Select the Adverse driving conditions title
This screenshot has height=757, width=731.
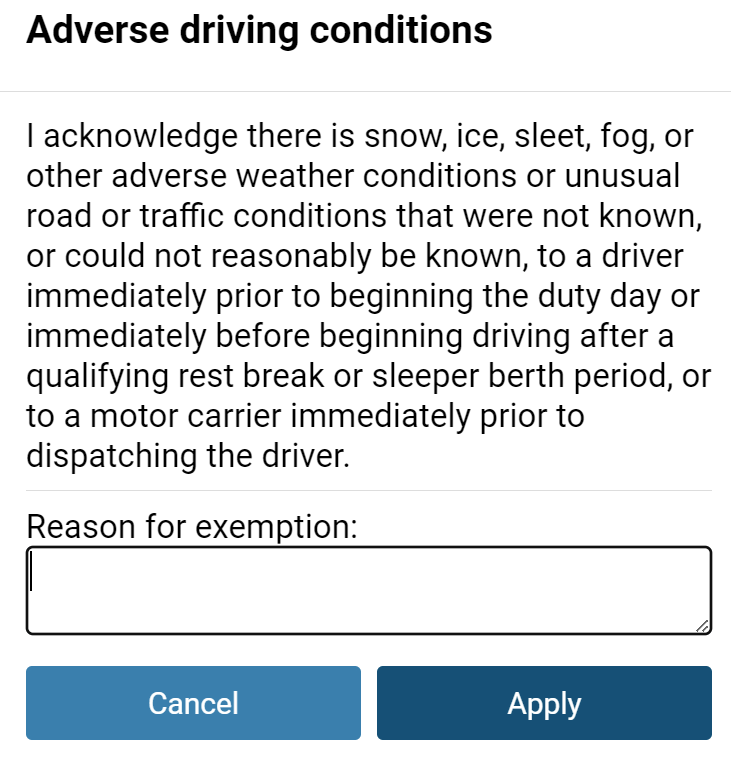tap(260, 30)
